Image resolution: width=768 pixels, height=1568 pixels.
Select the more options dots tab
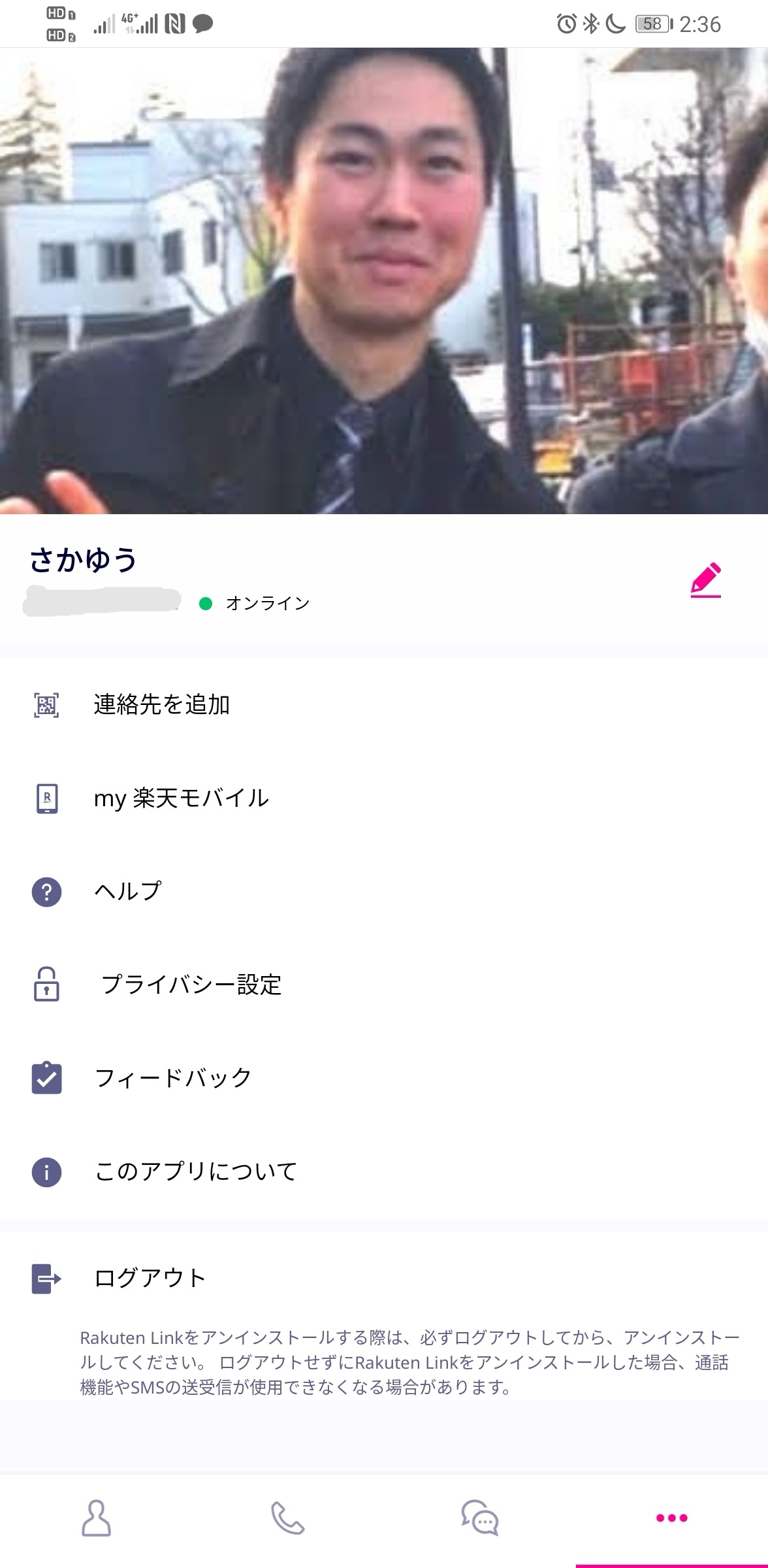coord(671,1518)
